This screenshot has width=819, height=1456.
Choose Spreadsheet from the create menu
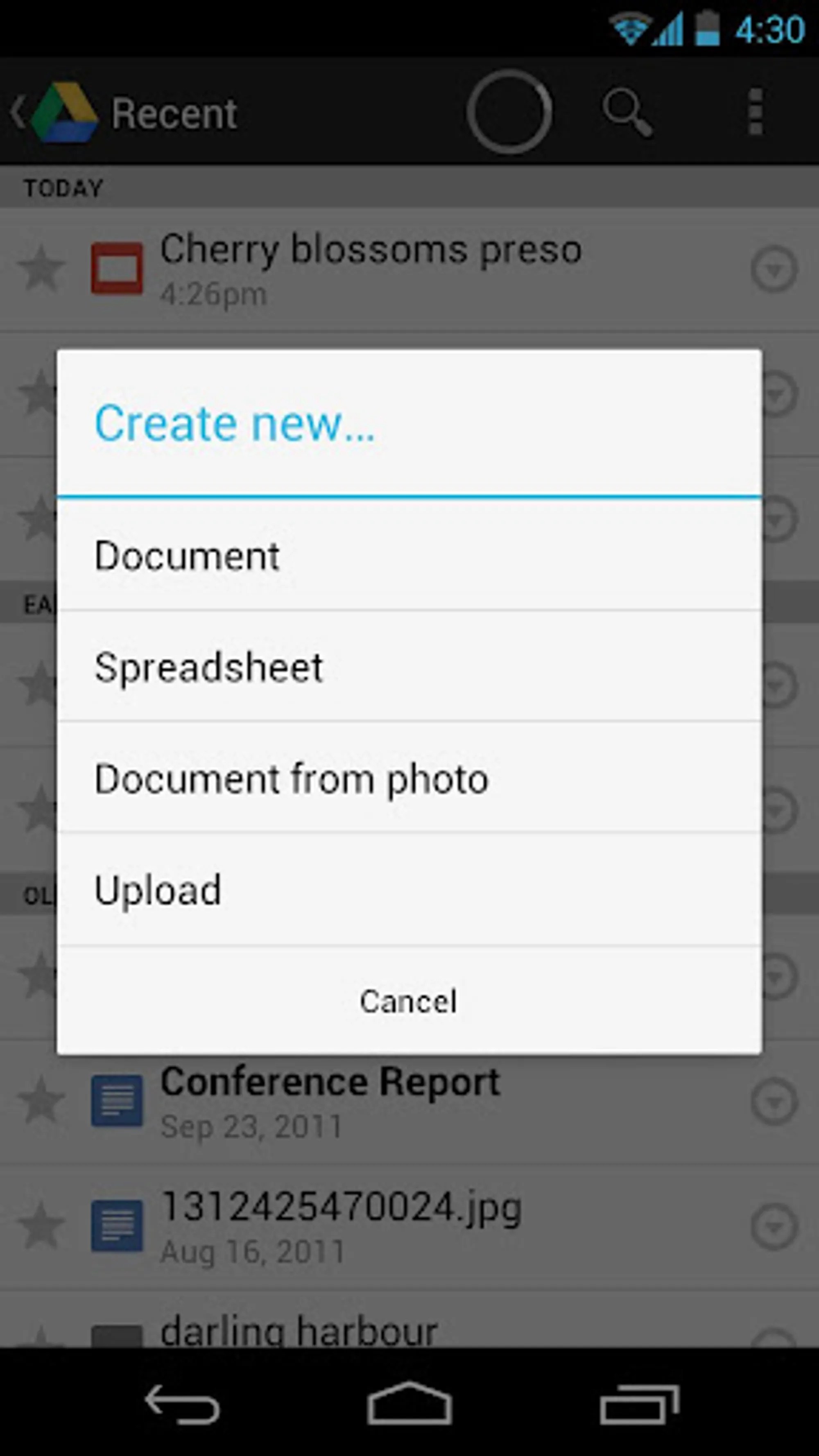[x=409, y=667]
